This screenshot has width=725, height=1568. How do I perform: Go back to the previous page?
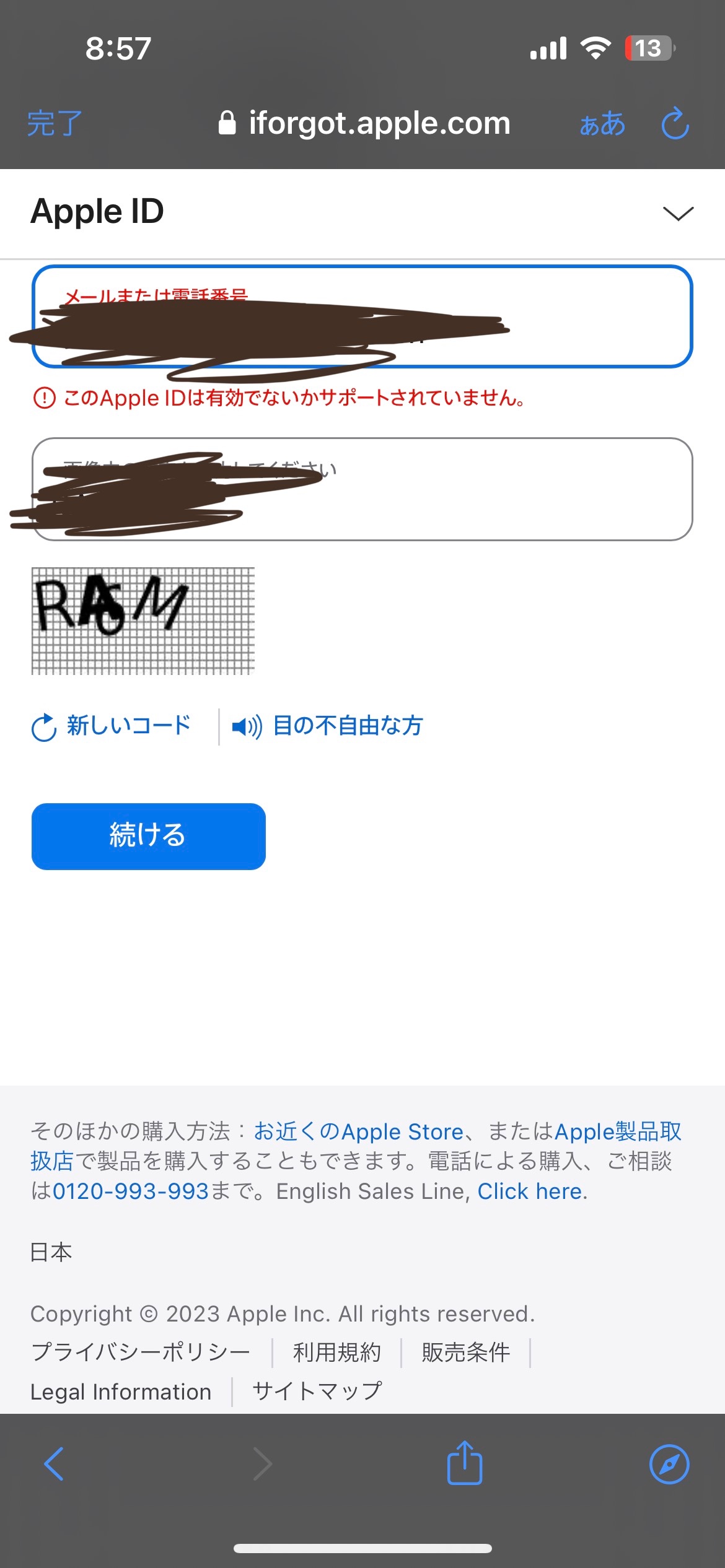[54, 1464]
